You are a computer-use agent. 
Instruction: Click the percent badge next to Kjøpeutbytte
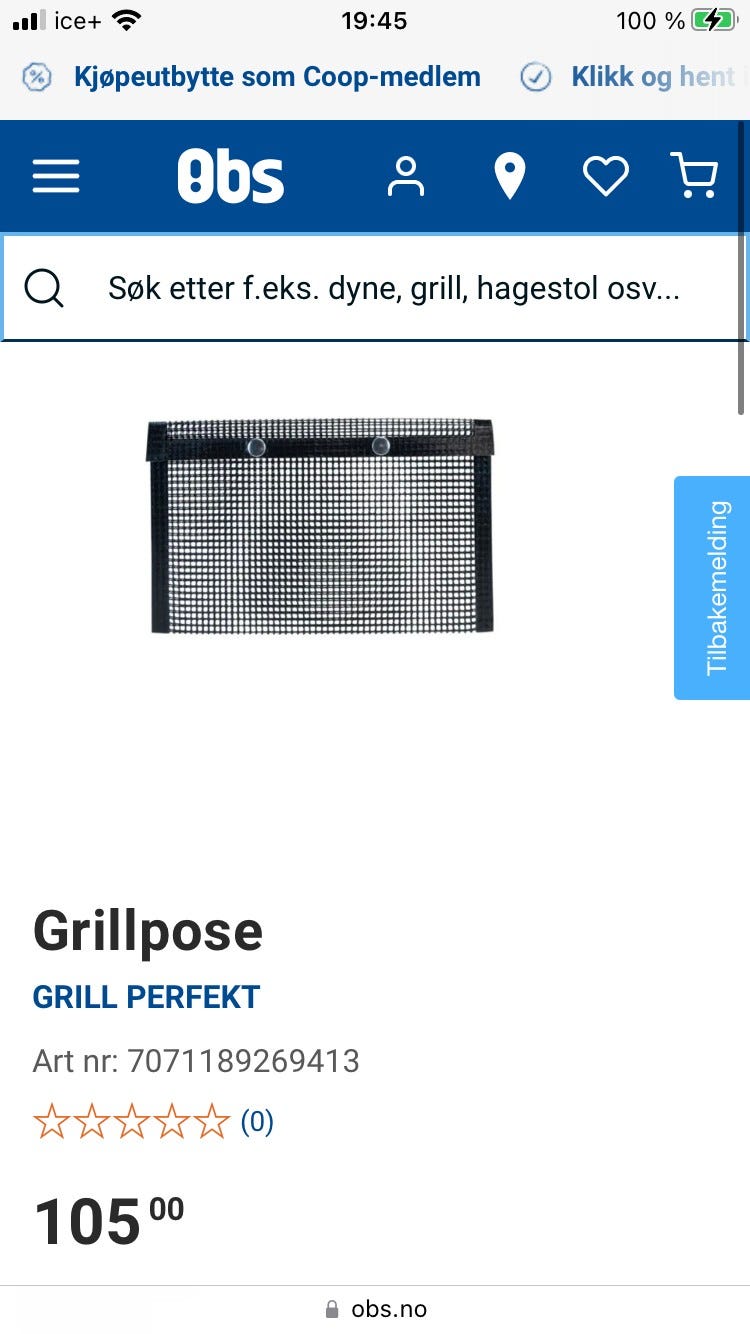click(37, 77)
